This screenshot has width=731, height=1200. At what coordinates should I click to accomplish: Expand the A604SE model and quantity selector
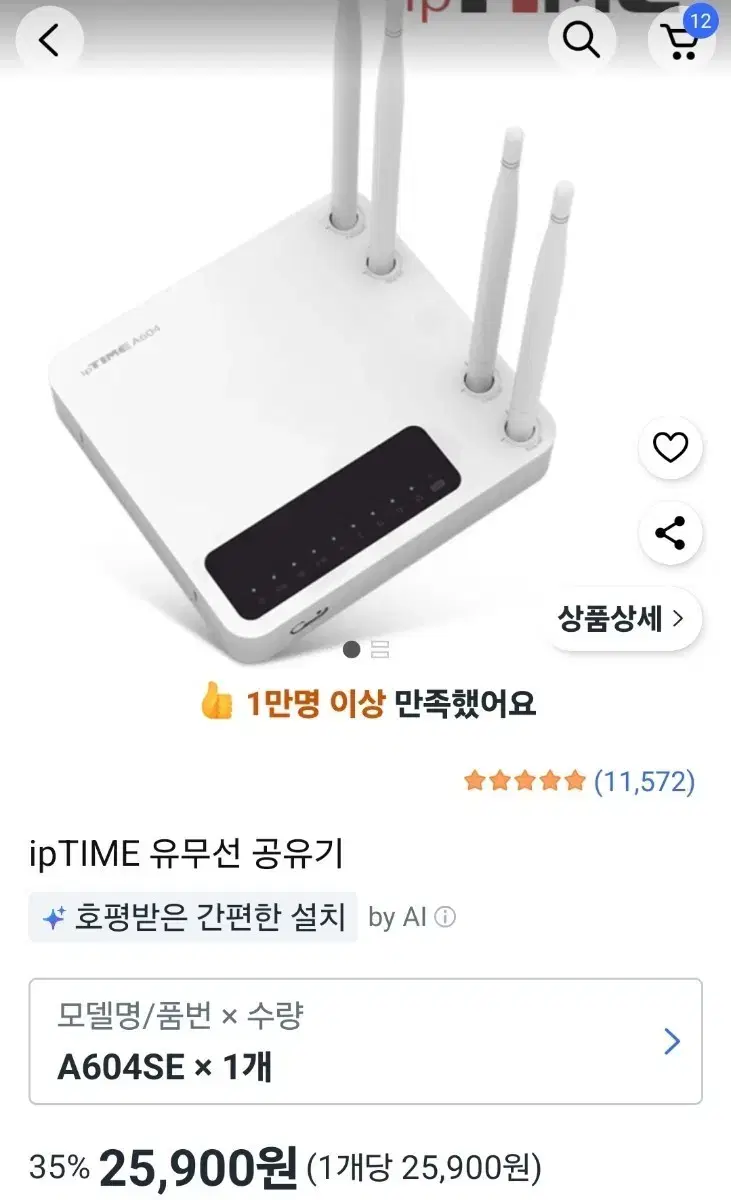click(x=365, y=1040)
